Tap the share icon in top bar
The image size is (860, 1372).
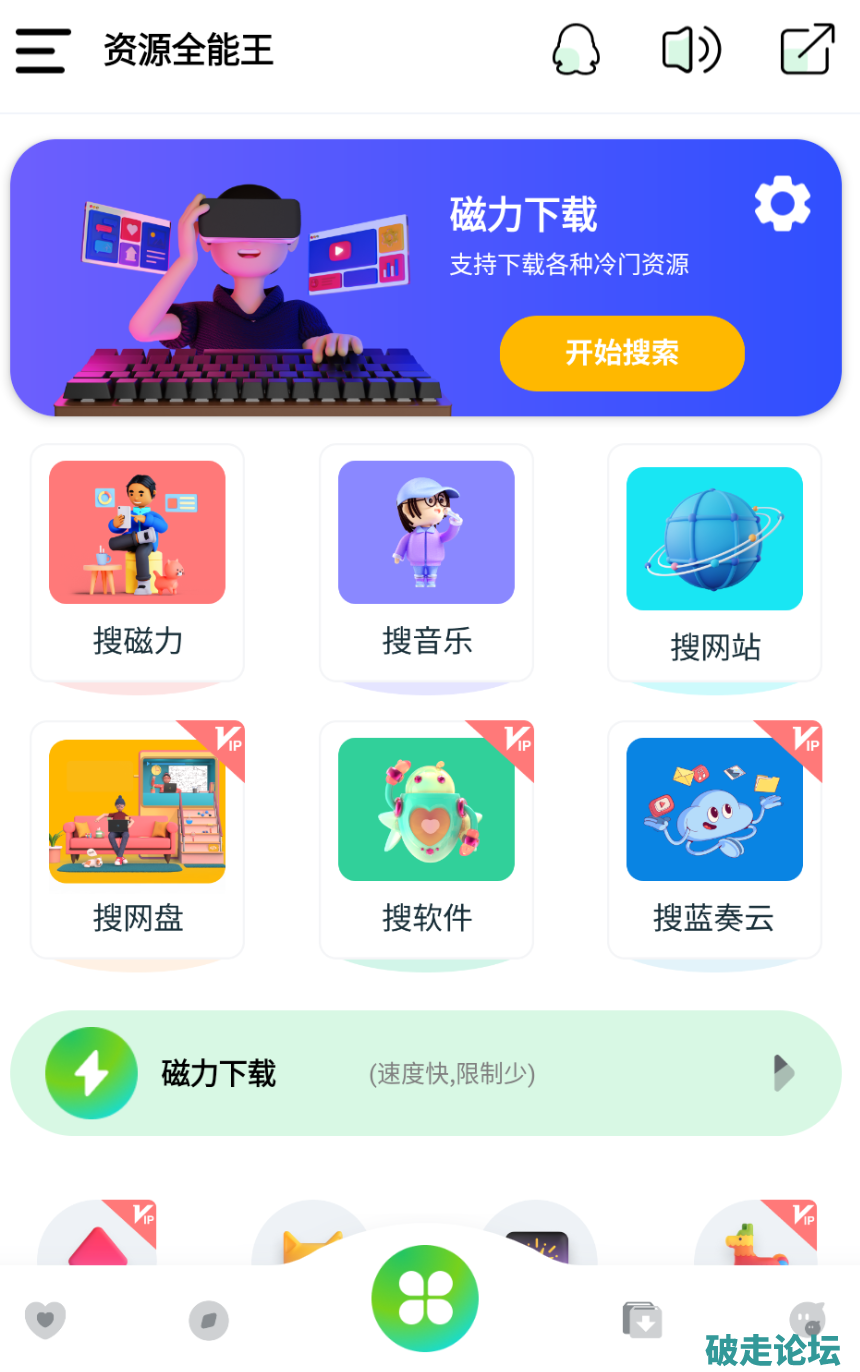pyautogui.click(x=807, y=49)
